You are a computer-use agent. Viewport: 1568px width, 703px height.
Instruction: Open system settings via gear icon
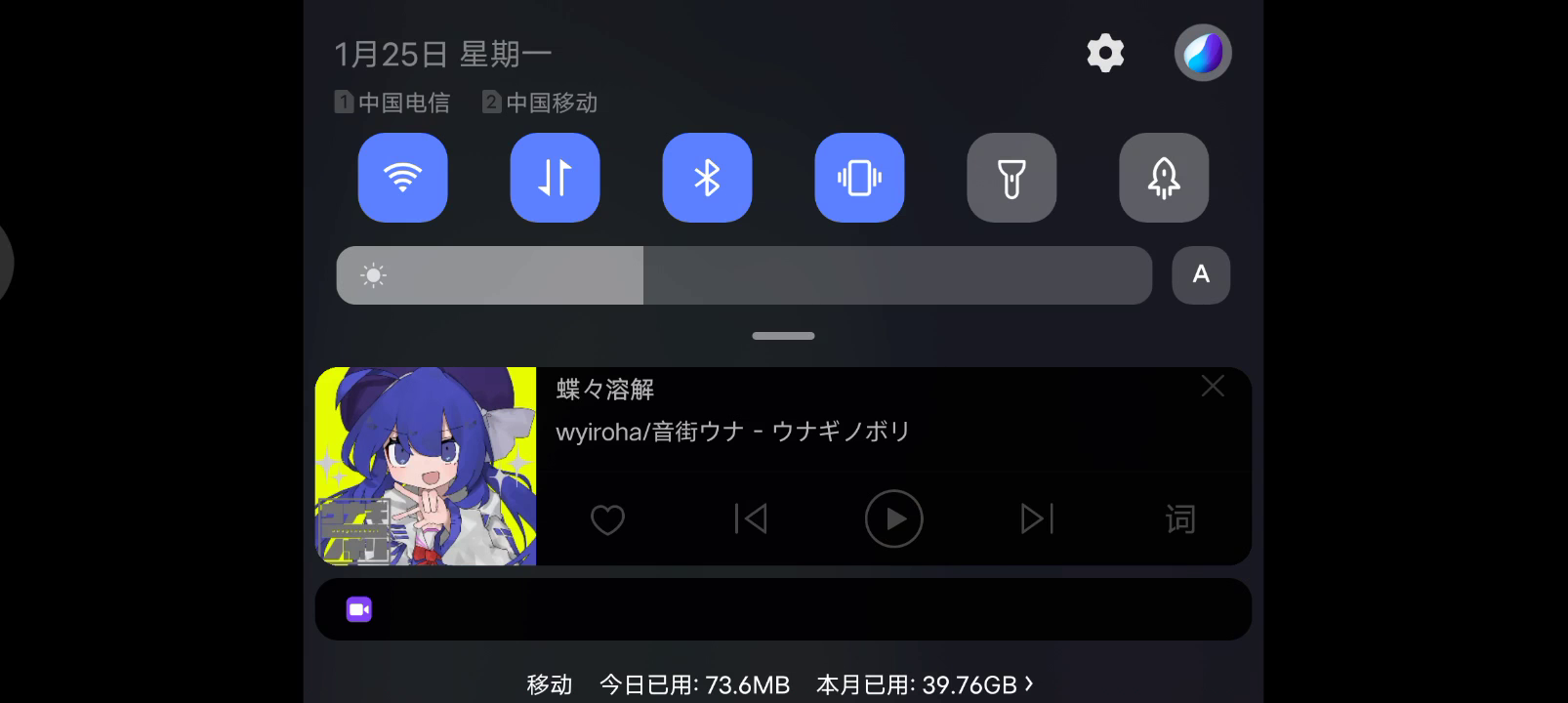tap(1105, 53)
